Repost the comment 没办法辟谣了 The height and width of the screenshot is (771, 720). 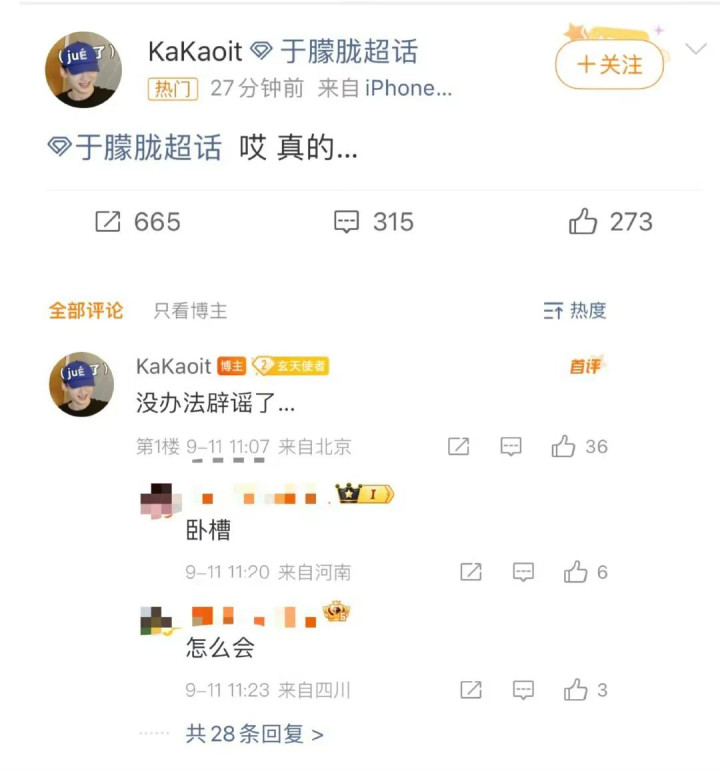(x=459, y=447)
